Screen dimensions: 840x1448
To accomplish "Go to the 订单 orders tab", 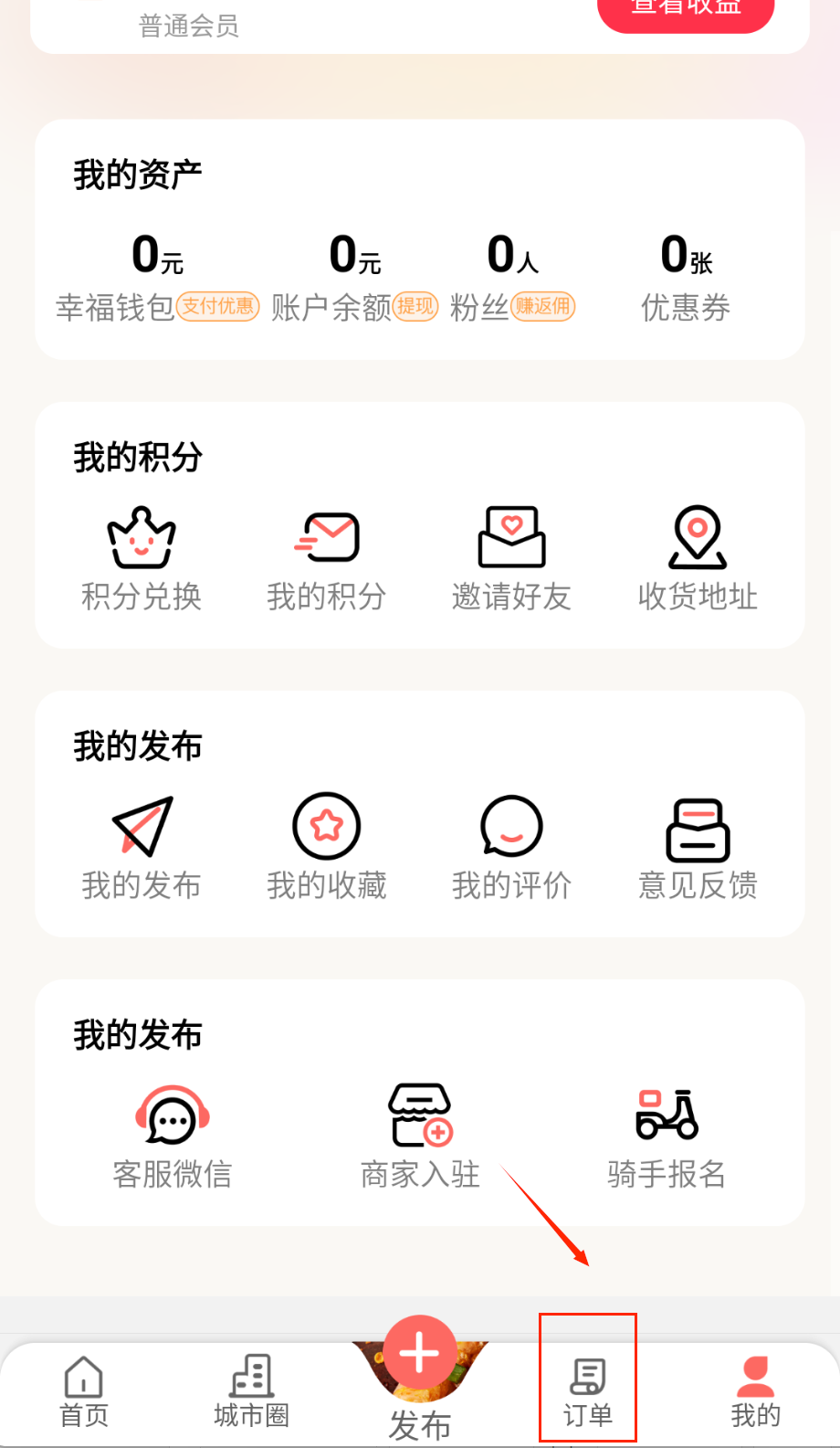I will tap(587, 1391).
